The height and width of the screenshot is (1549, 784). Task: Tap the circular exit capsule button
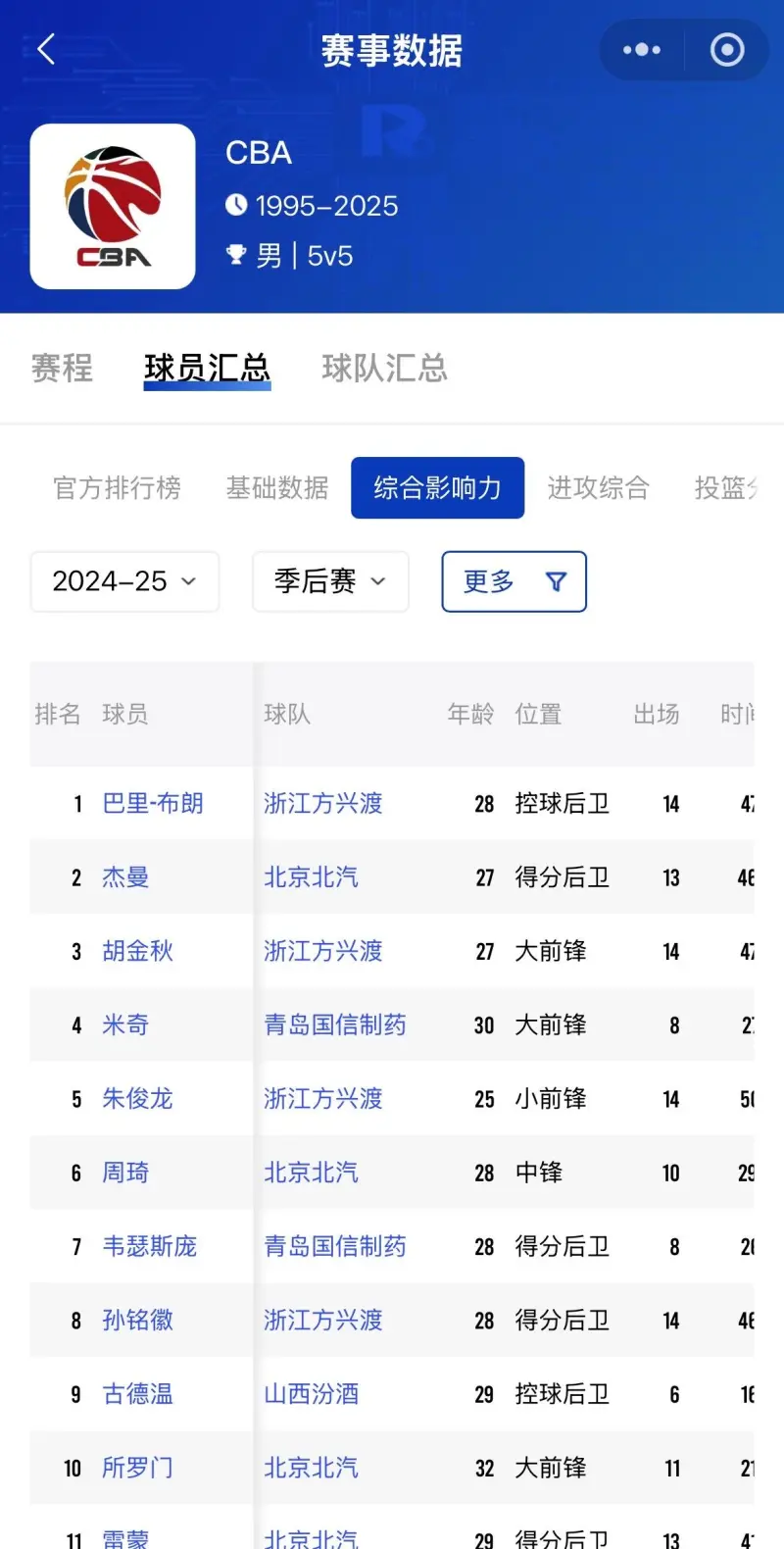(x=726, y=49)
